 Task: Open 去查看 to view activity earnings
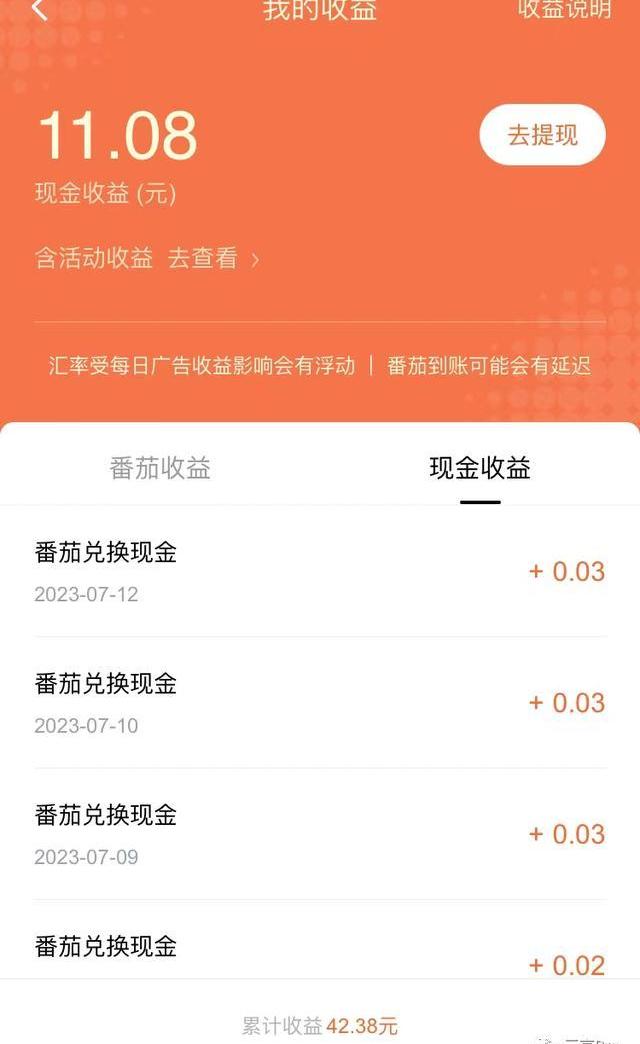212,259
